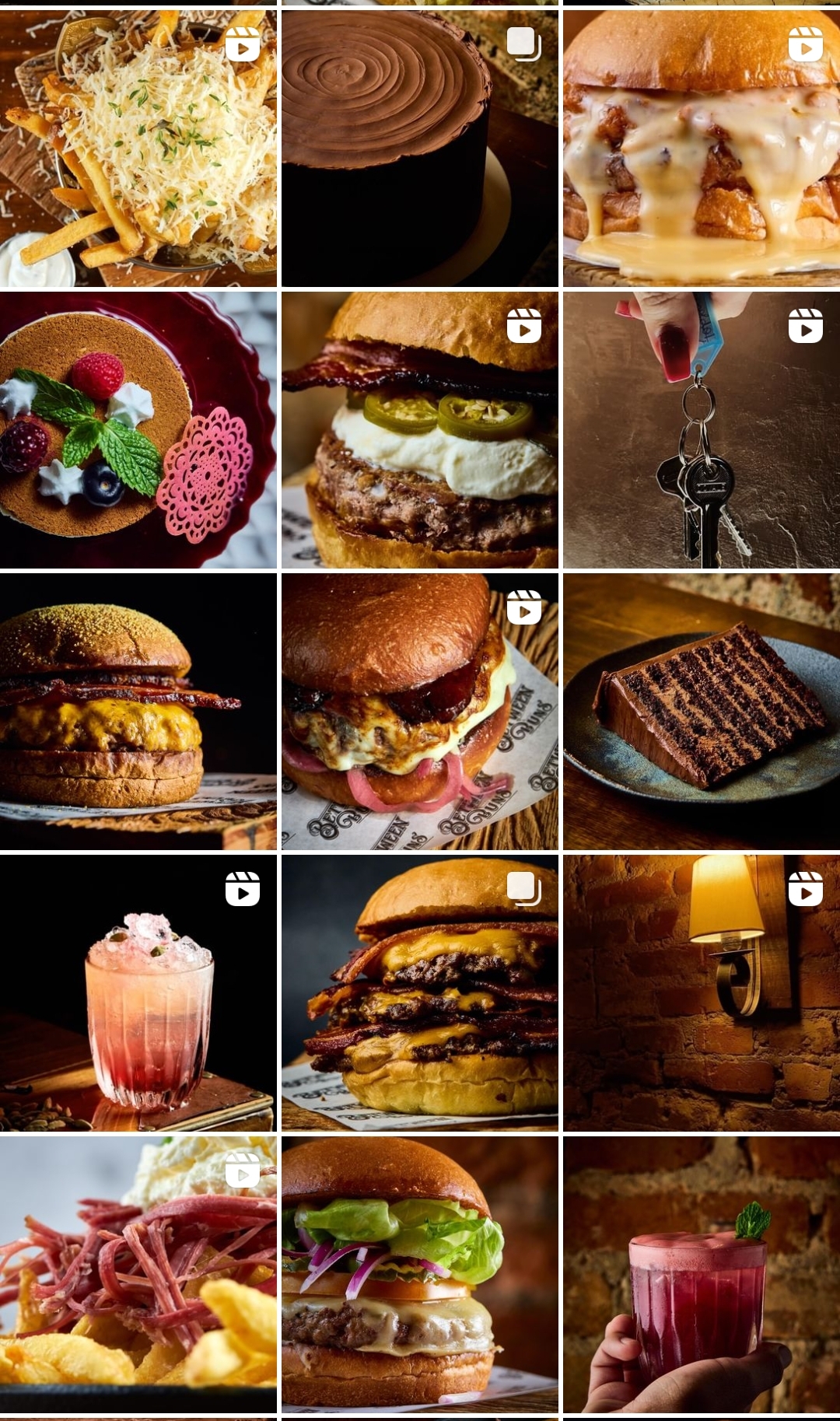Open the bacon cheddar burger post

(x=138, y=712)
